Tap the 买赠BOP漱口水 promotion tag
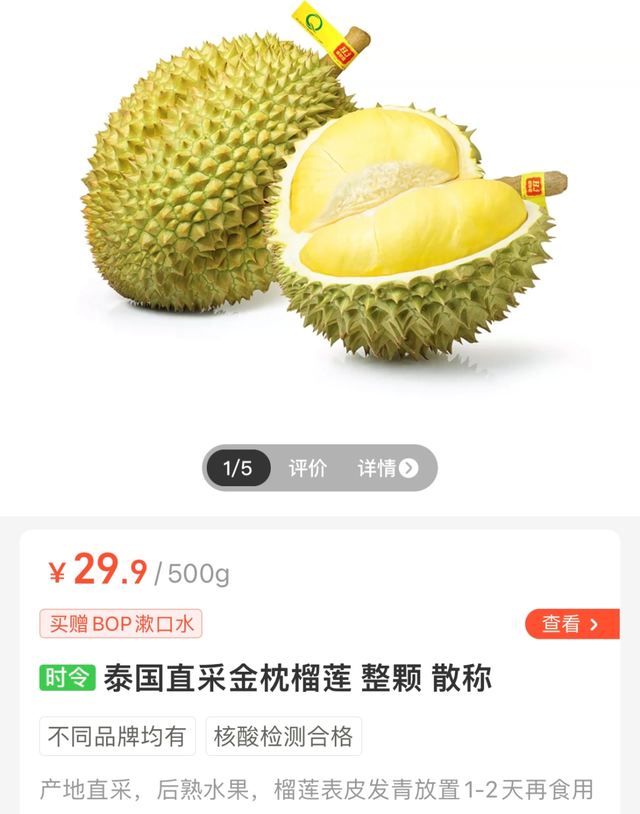 click(x=121, y=624)
